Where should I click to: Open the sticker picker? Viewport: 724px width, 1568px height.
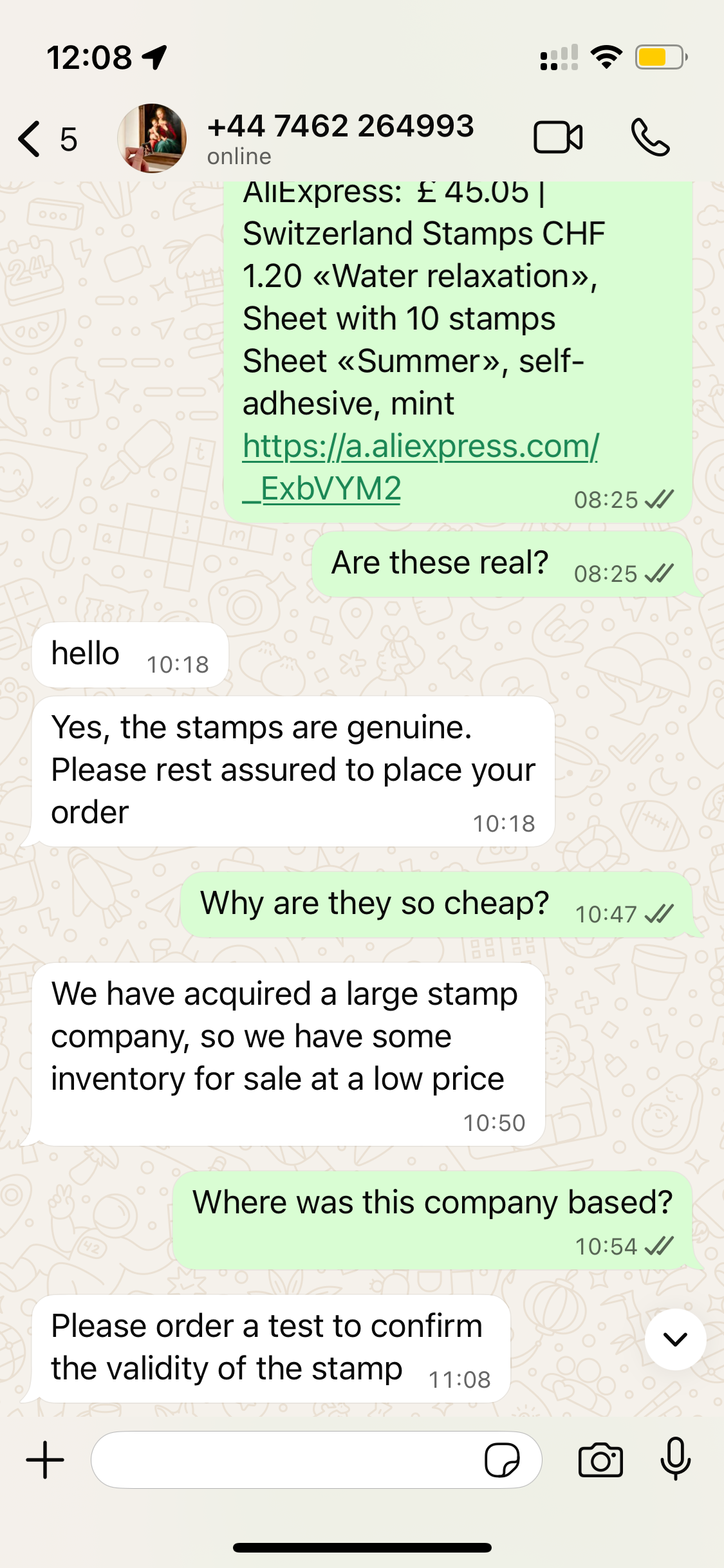502,1460
